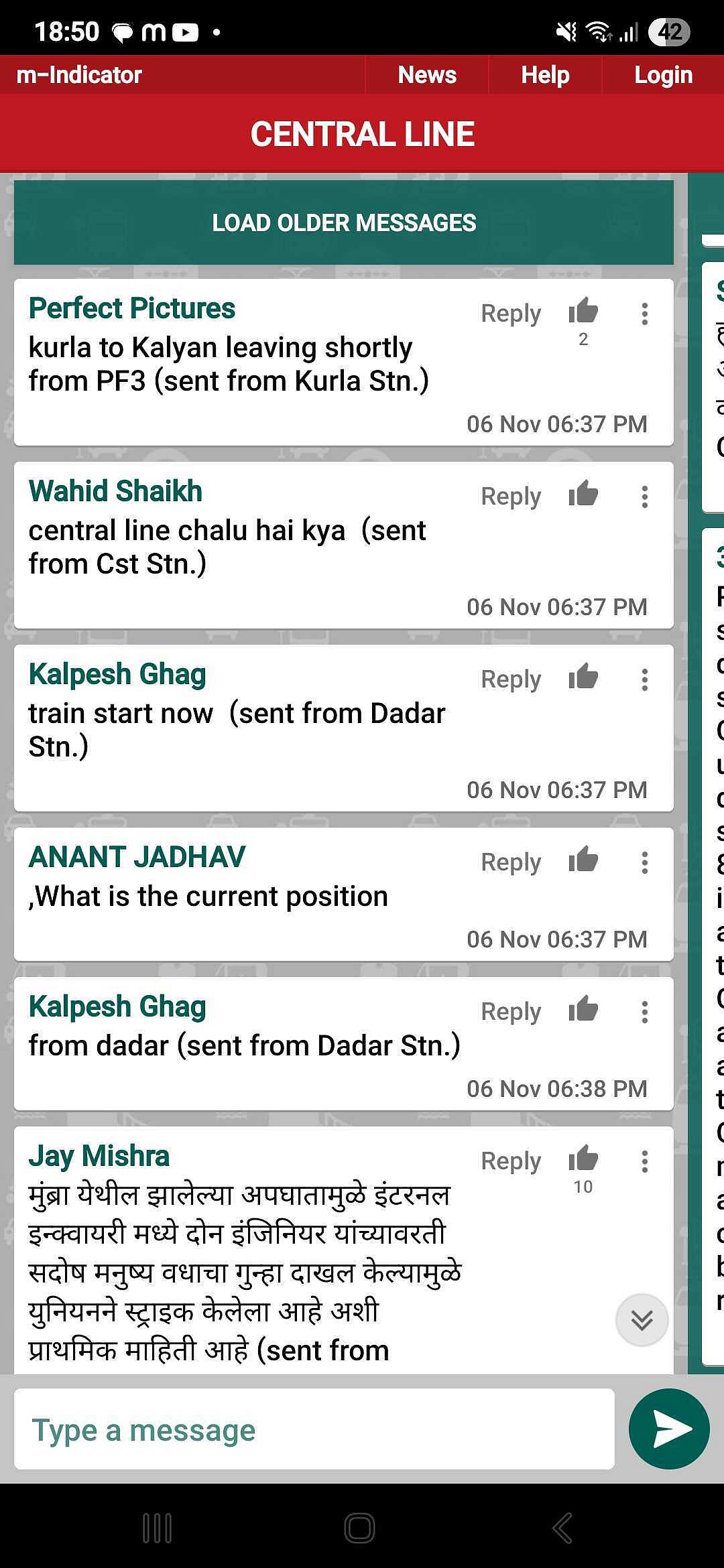724x1568 pixels.
Task: Open options for ANANT JADHAV's message
Action: pos(644,862)
